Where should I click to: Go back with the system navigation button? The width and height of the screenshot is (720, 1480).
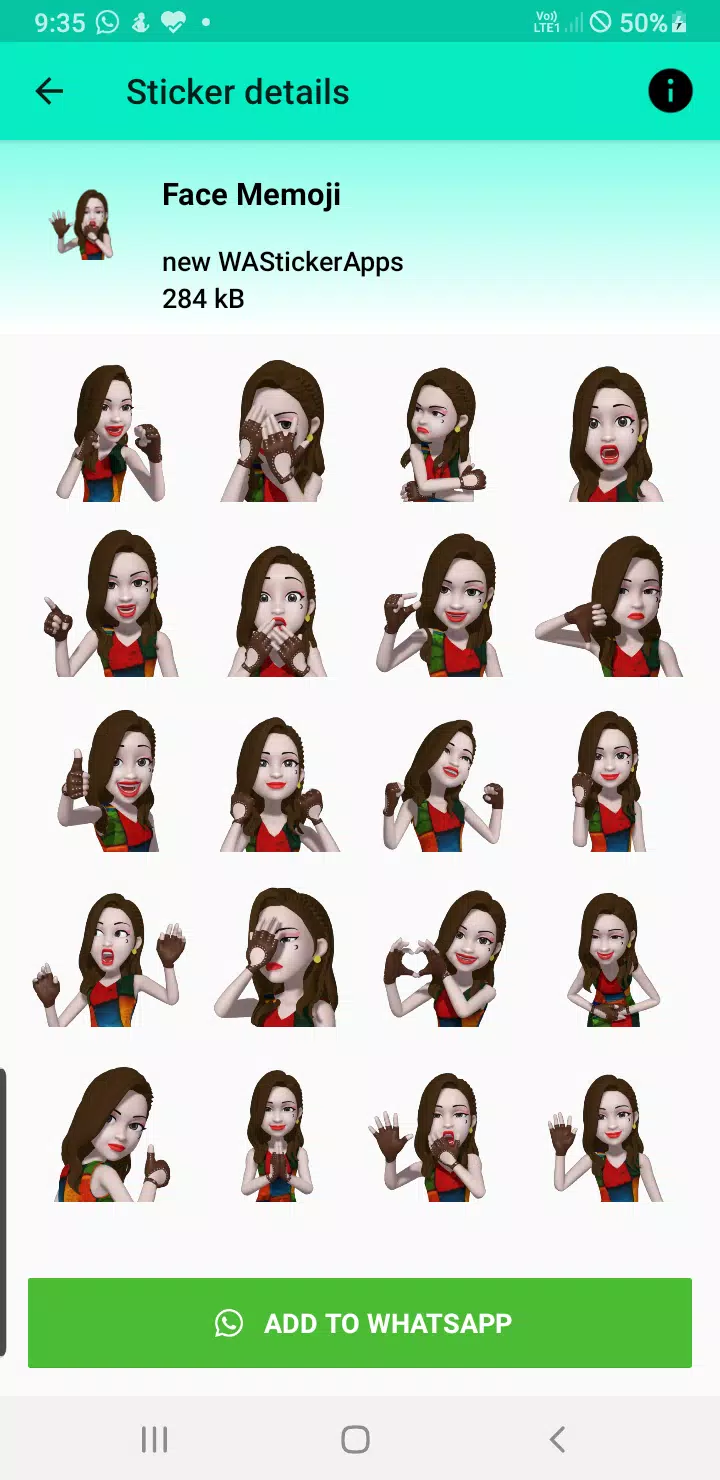[x=557, y=1440]
